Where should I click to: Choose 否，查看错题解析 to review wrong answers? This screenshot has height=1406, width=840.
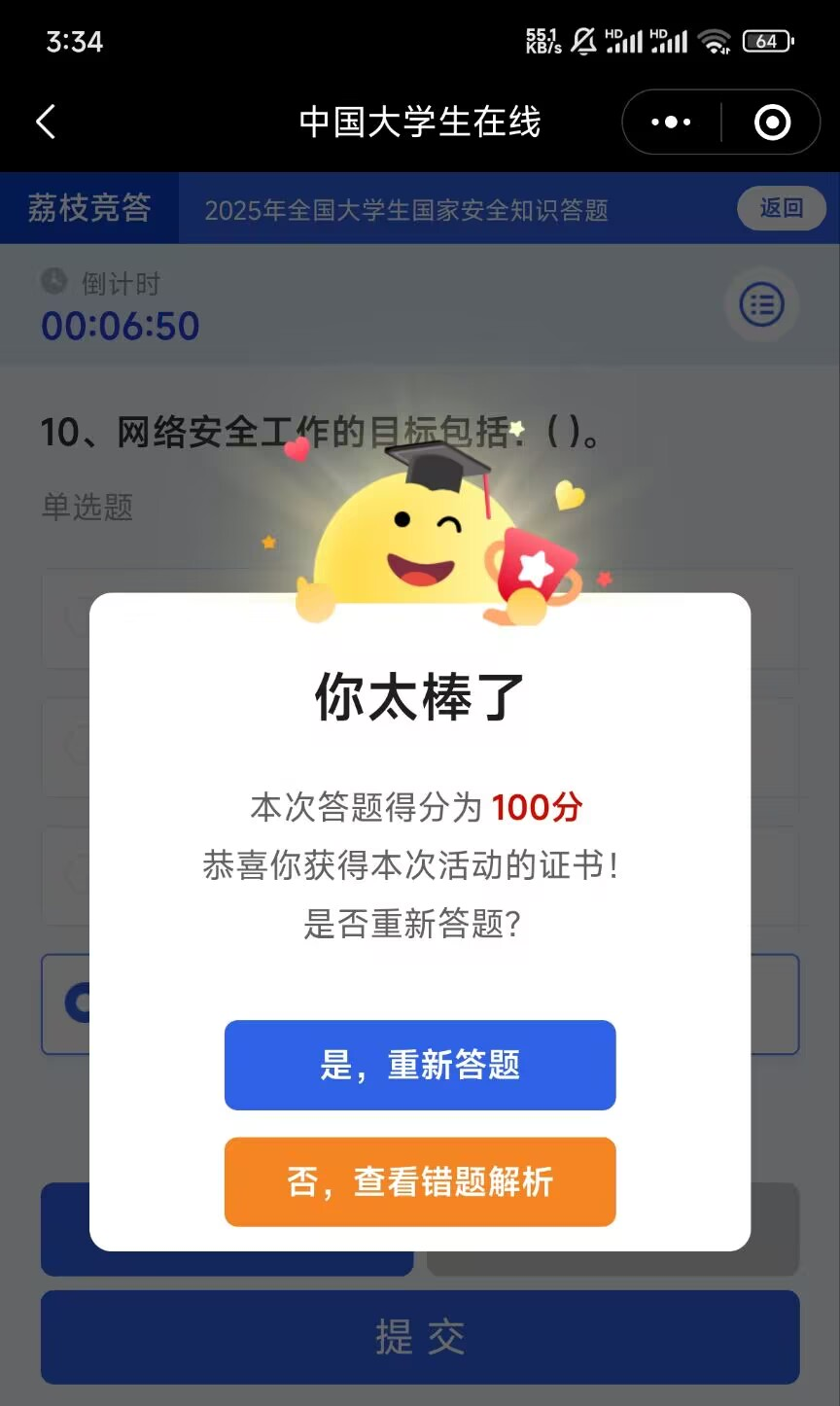click(x=420, y=1181)
